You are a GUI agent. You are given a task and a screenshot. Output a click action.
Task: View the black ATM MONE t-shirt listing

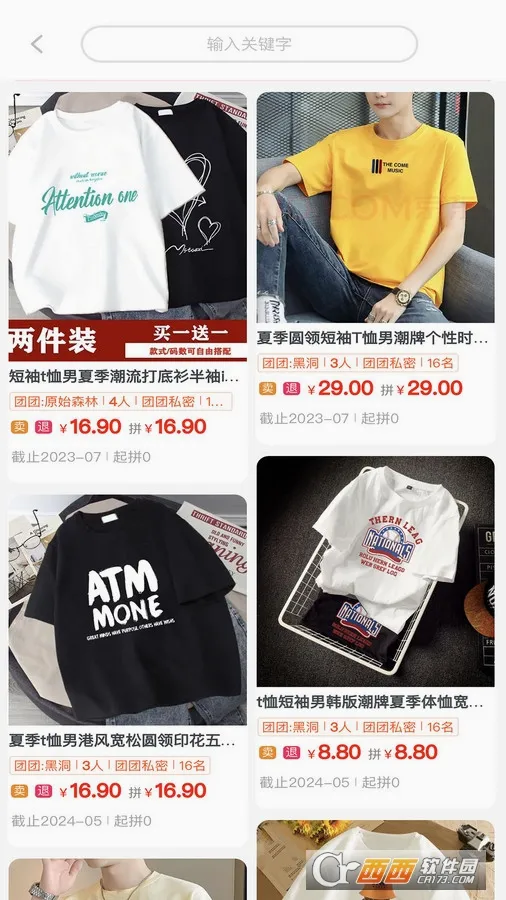tap(127, 669)
